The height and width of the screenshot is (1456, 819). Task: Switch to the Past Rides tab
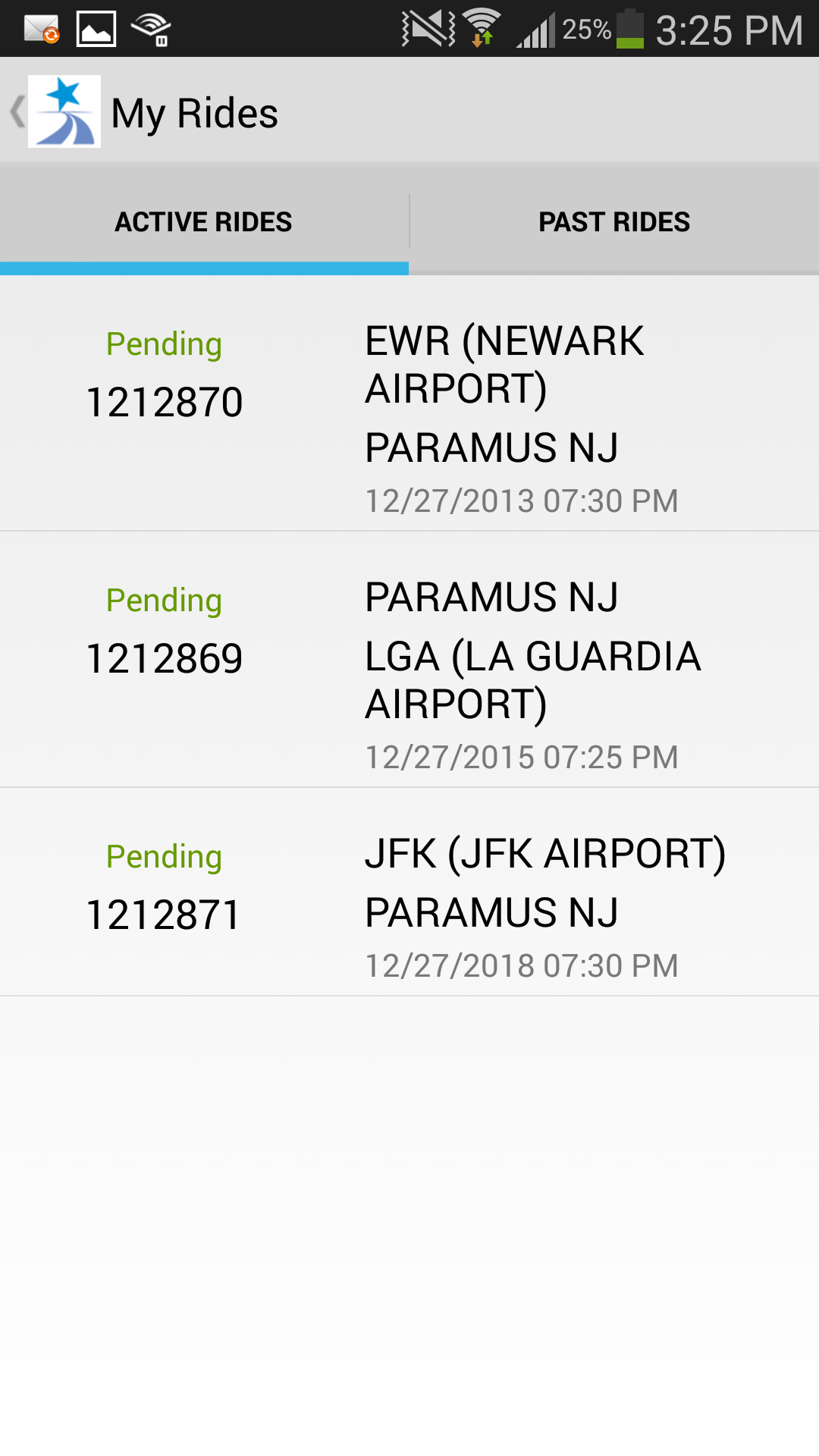pos(613,221)
